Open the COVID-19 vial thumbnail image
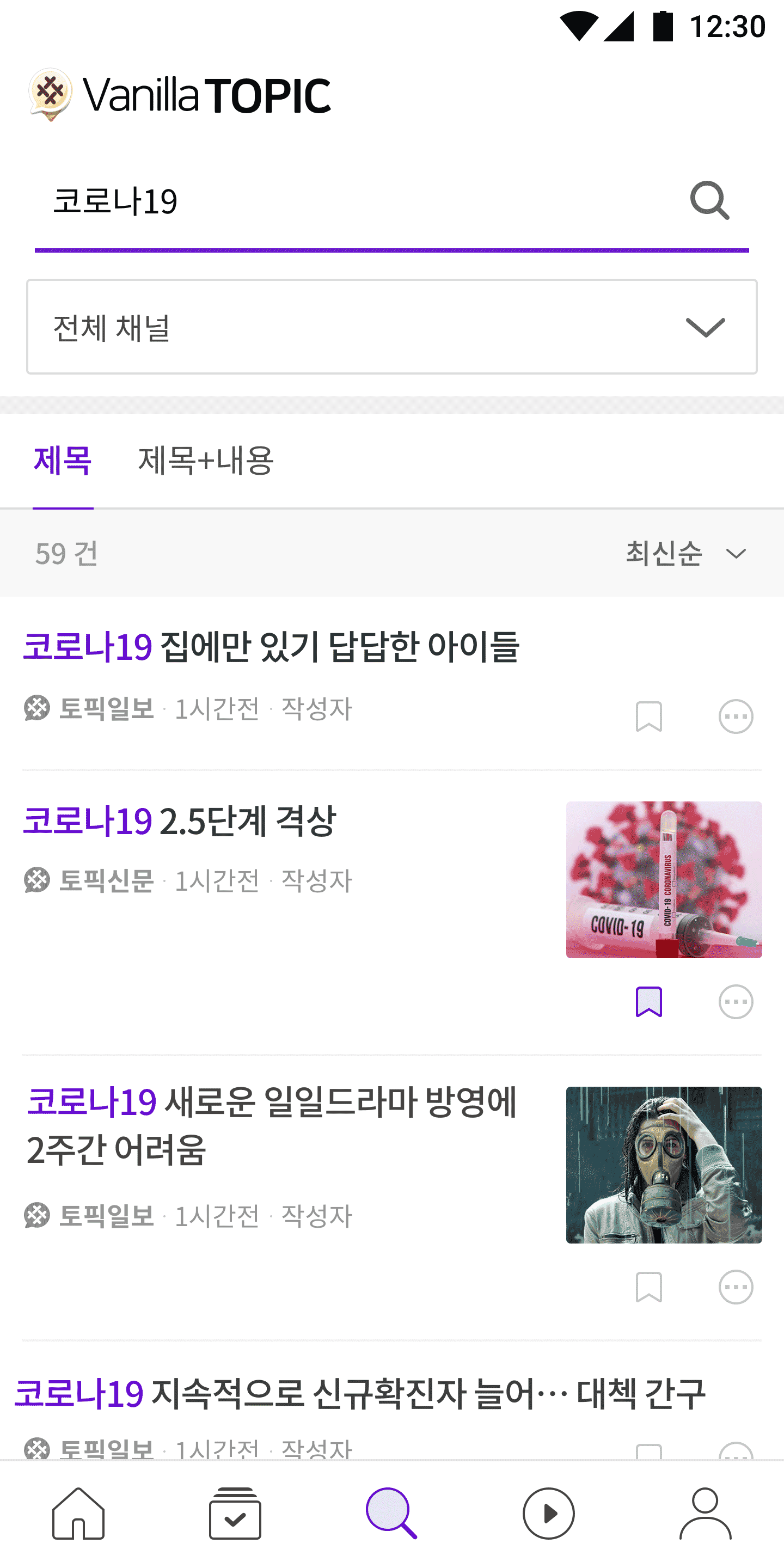The height and width of the screenshot is (1568, 784). coord(664,880)
